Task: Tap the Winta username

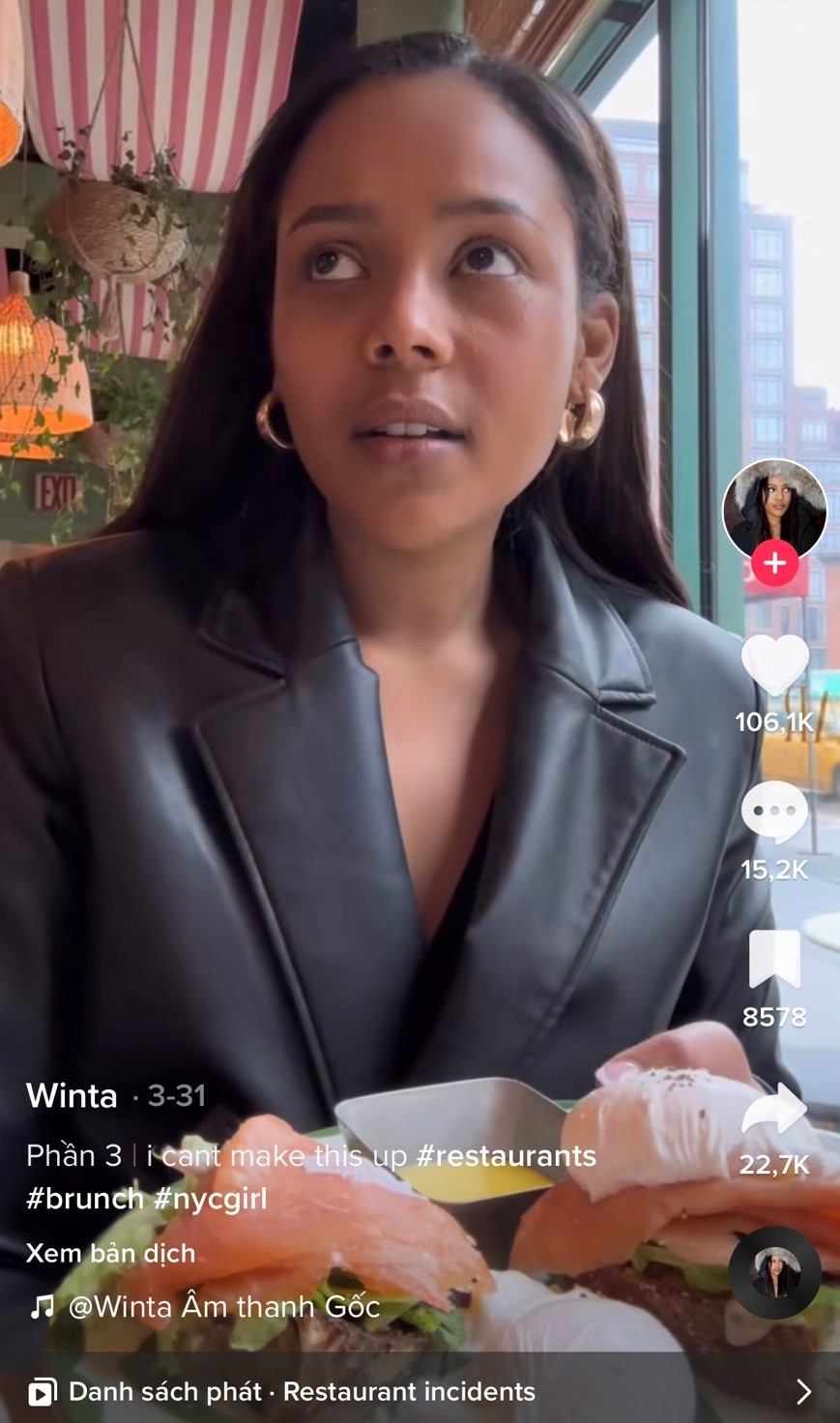Action: tap(72, 1095)
